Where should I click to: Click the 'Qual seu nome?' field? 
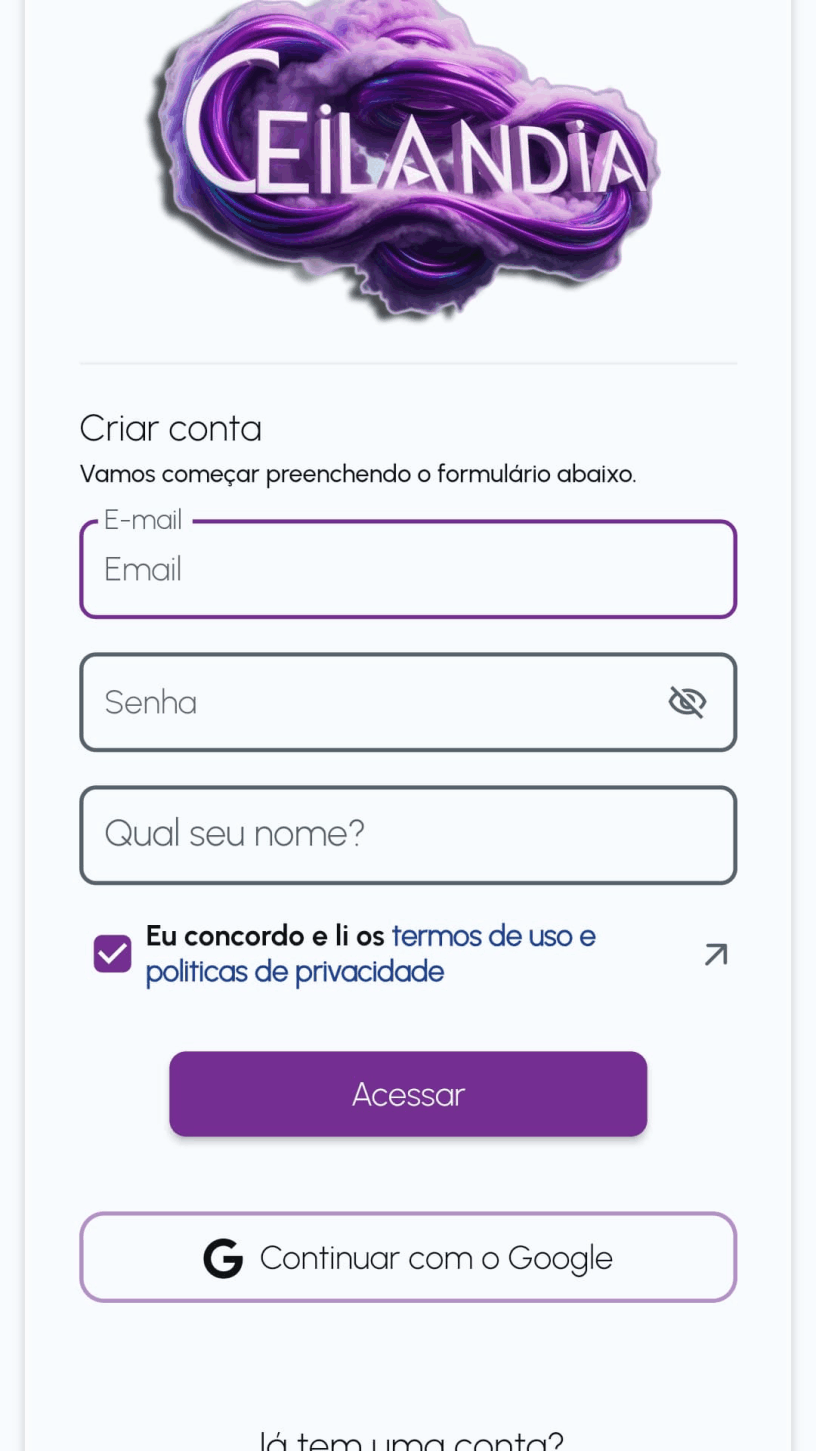click(408, 834)
